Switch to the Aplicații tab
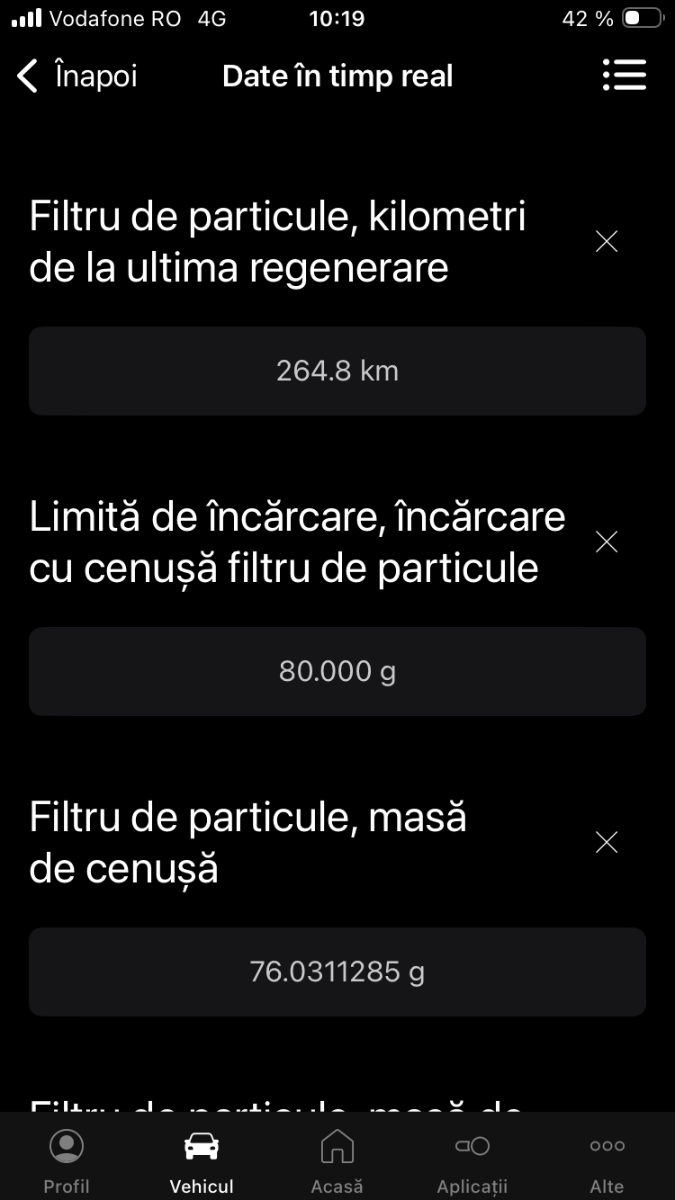This screenshot has height=1200, width=675. click(x=472, y=1160)
